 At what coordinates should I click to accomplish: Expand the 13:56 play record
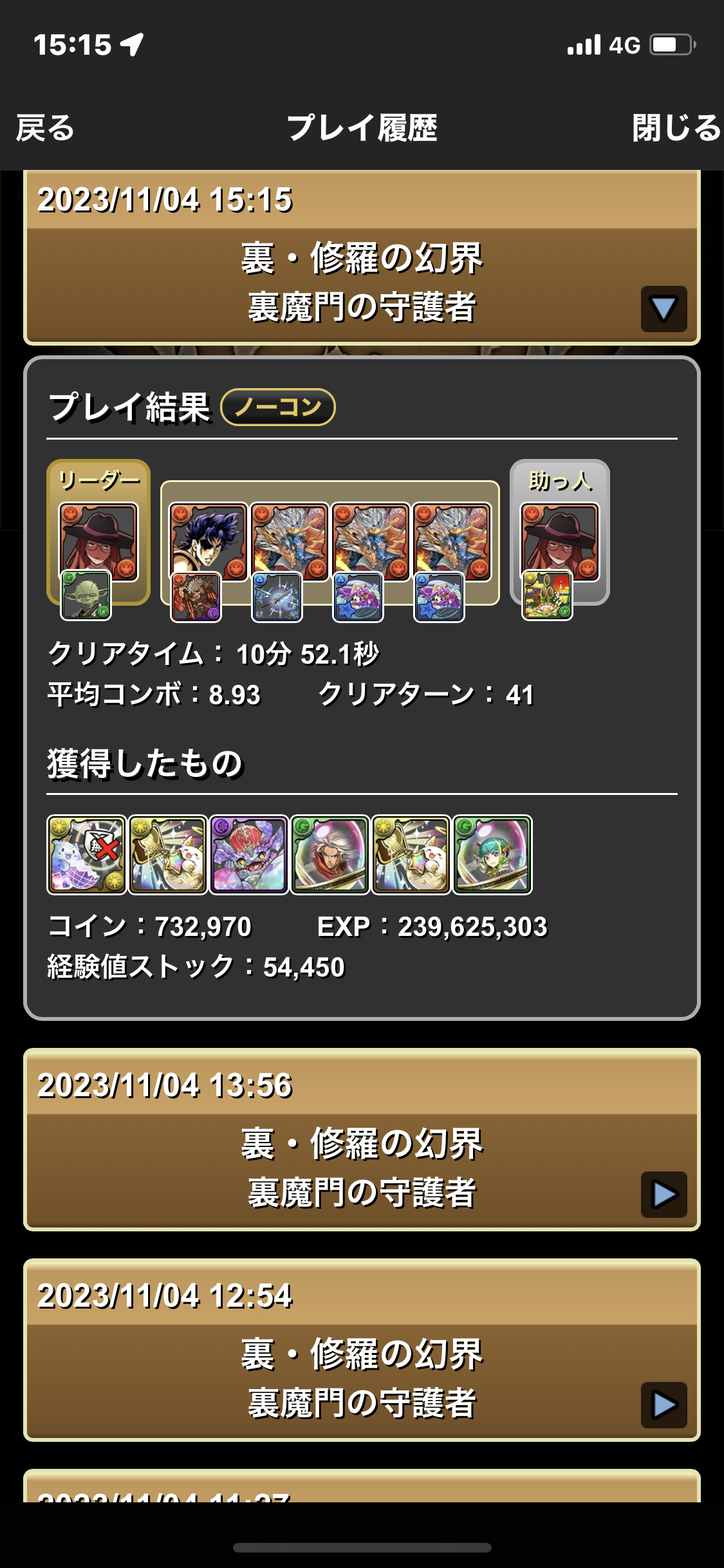(664, 1195)
